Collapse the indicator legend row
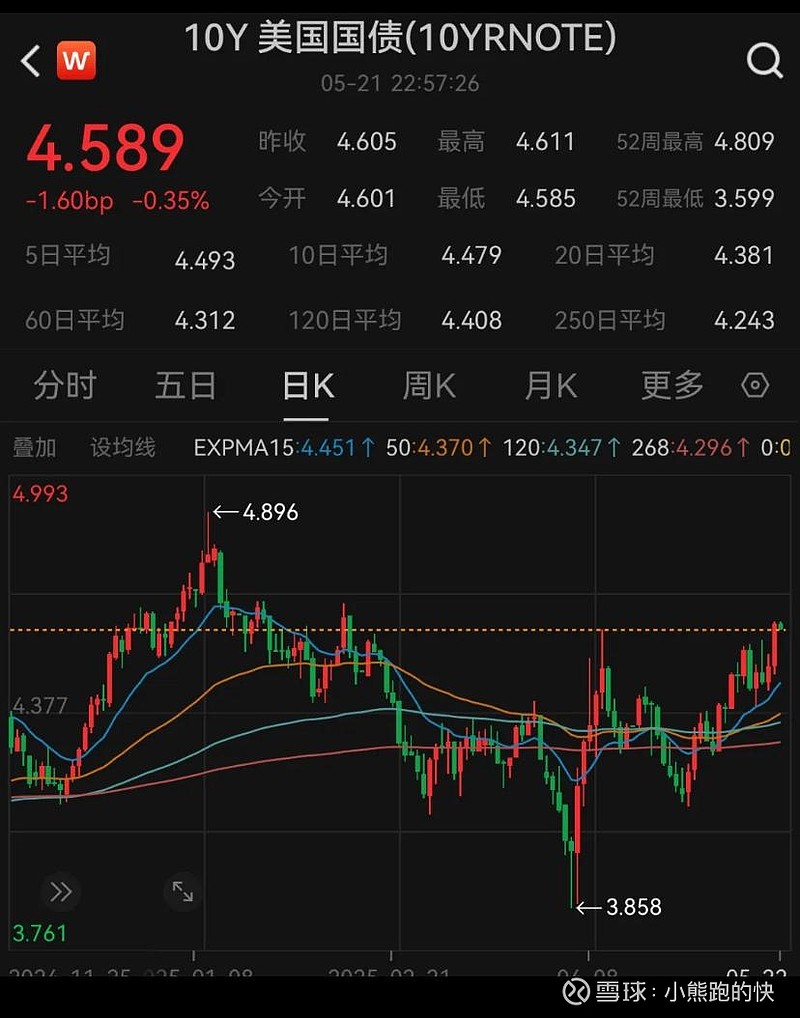Screen dimensions: 800x1018 (785, 447)
